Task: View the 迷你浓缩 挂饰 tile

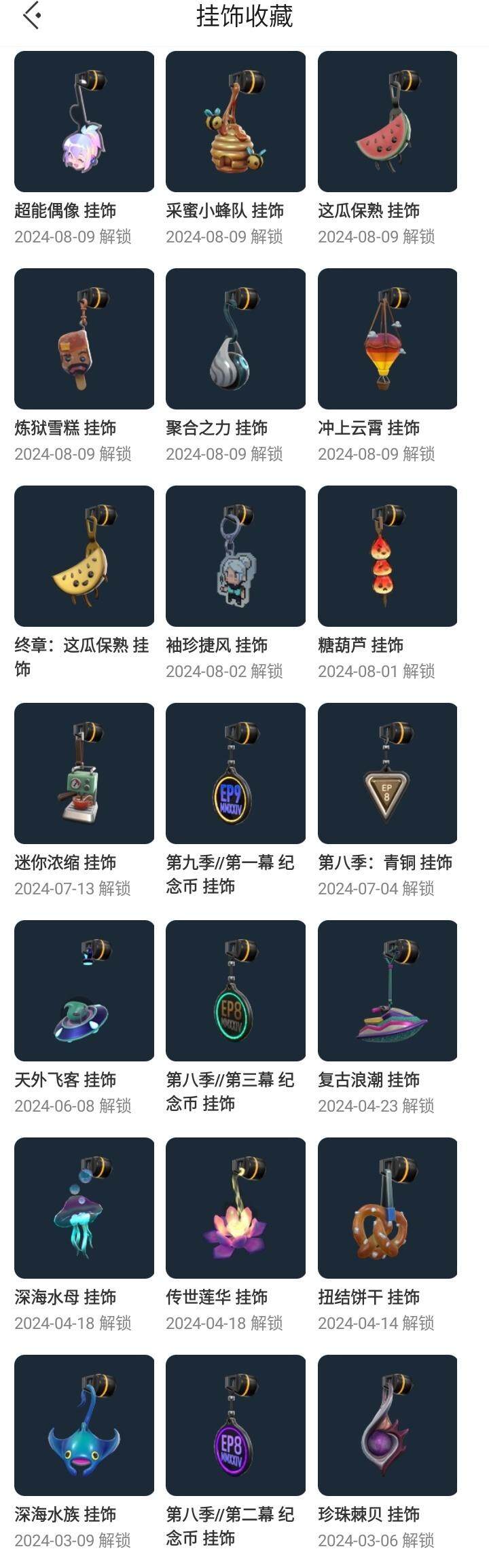Action: tap(84, 773)
